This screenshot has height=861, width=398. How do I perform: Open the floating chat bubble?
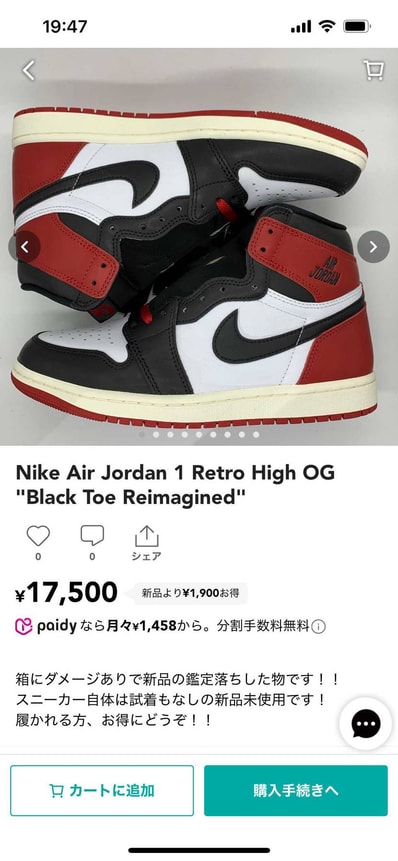365,724
